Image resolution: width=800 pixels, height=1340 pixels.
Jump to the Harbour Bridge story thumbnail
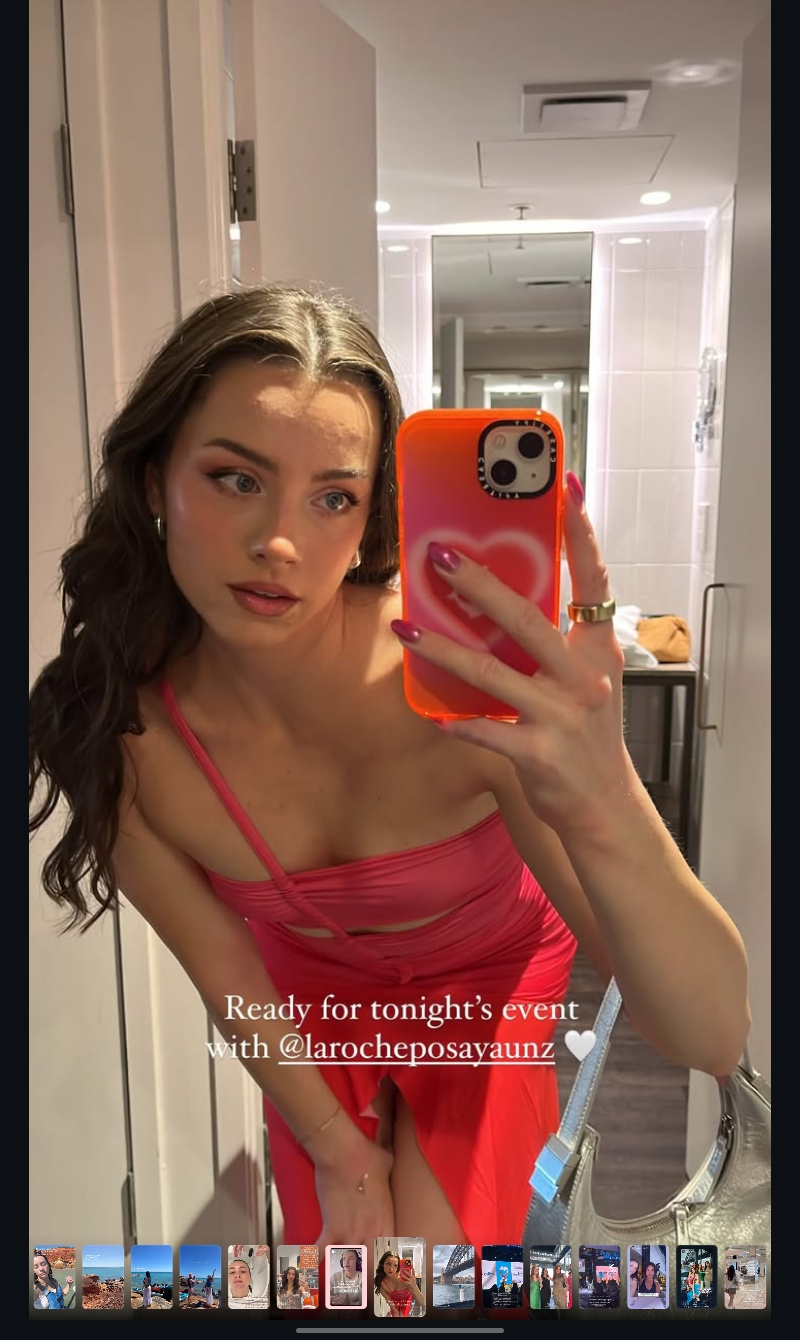453,1277
